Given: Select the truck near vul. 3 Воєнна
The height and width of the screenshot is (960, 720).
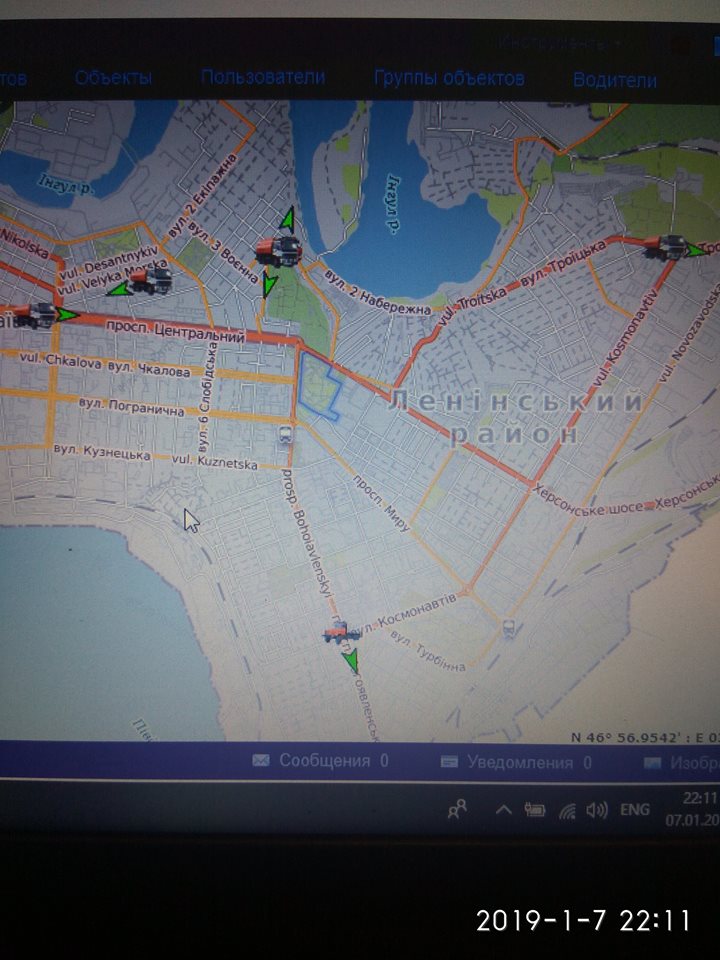Looking at the screenshot, I should coord(277,250).
